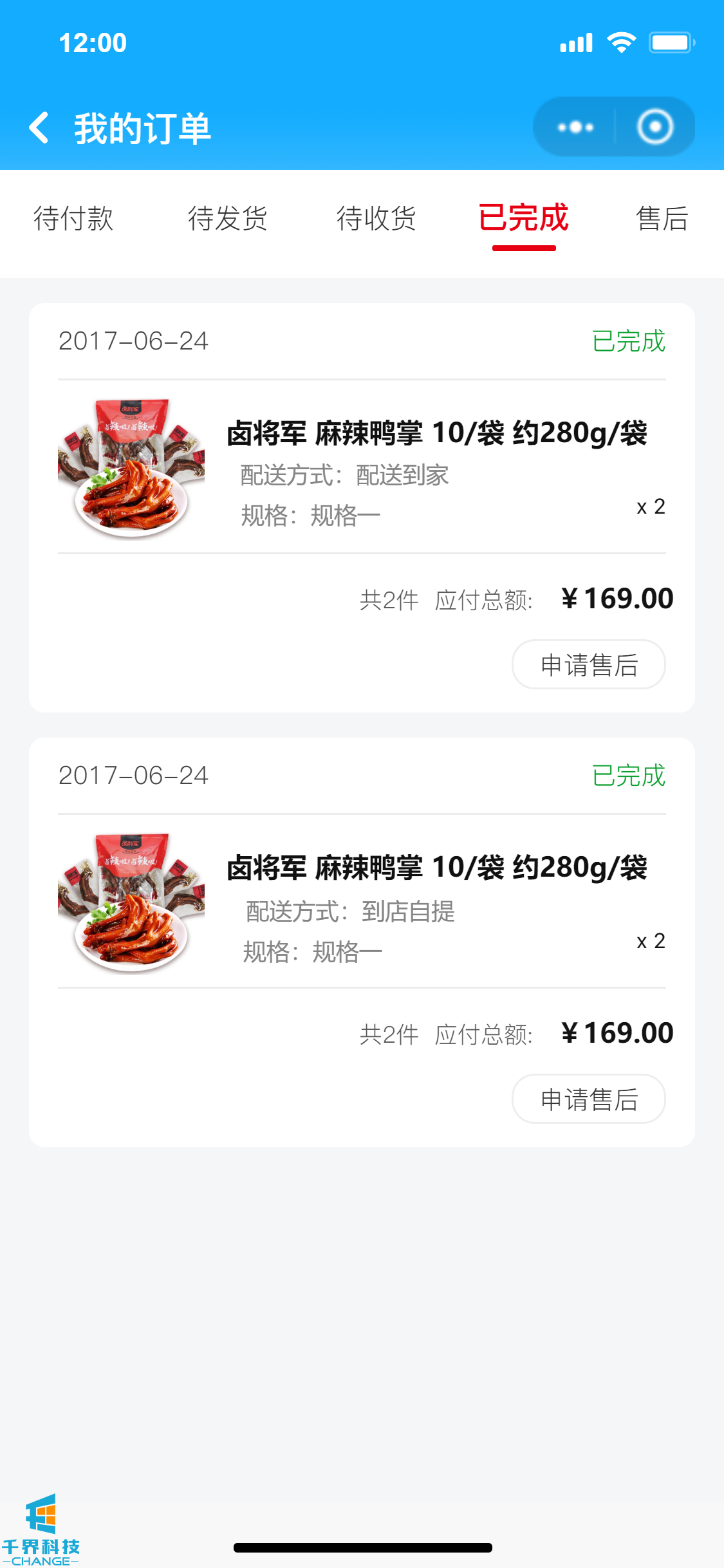
Task: Tap 申请售后 for the 到店自提 order
Action: [x=588, y=1099]
